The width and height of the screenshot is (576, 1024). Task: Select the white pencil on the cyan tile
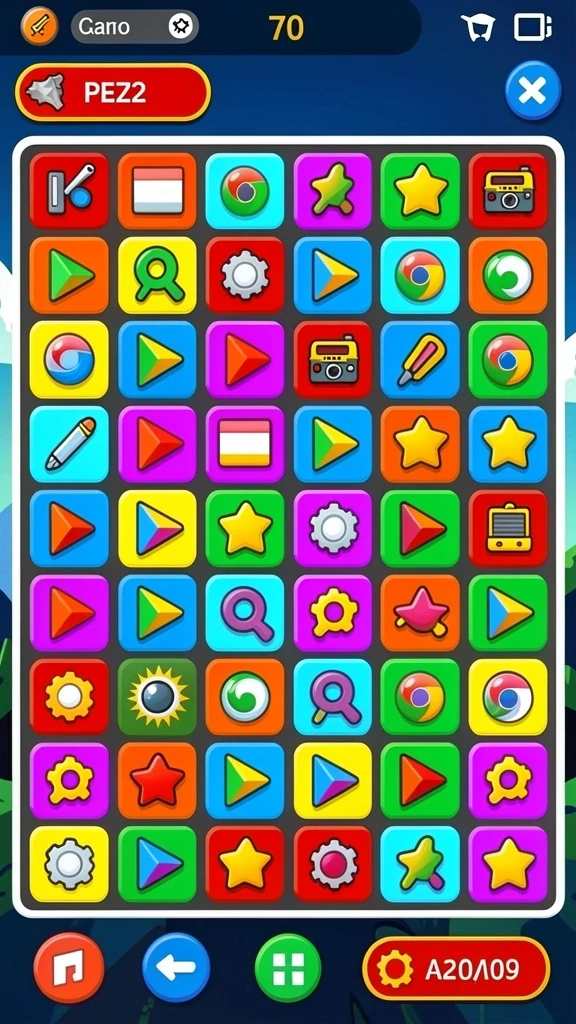[x=69, y=444]
